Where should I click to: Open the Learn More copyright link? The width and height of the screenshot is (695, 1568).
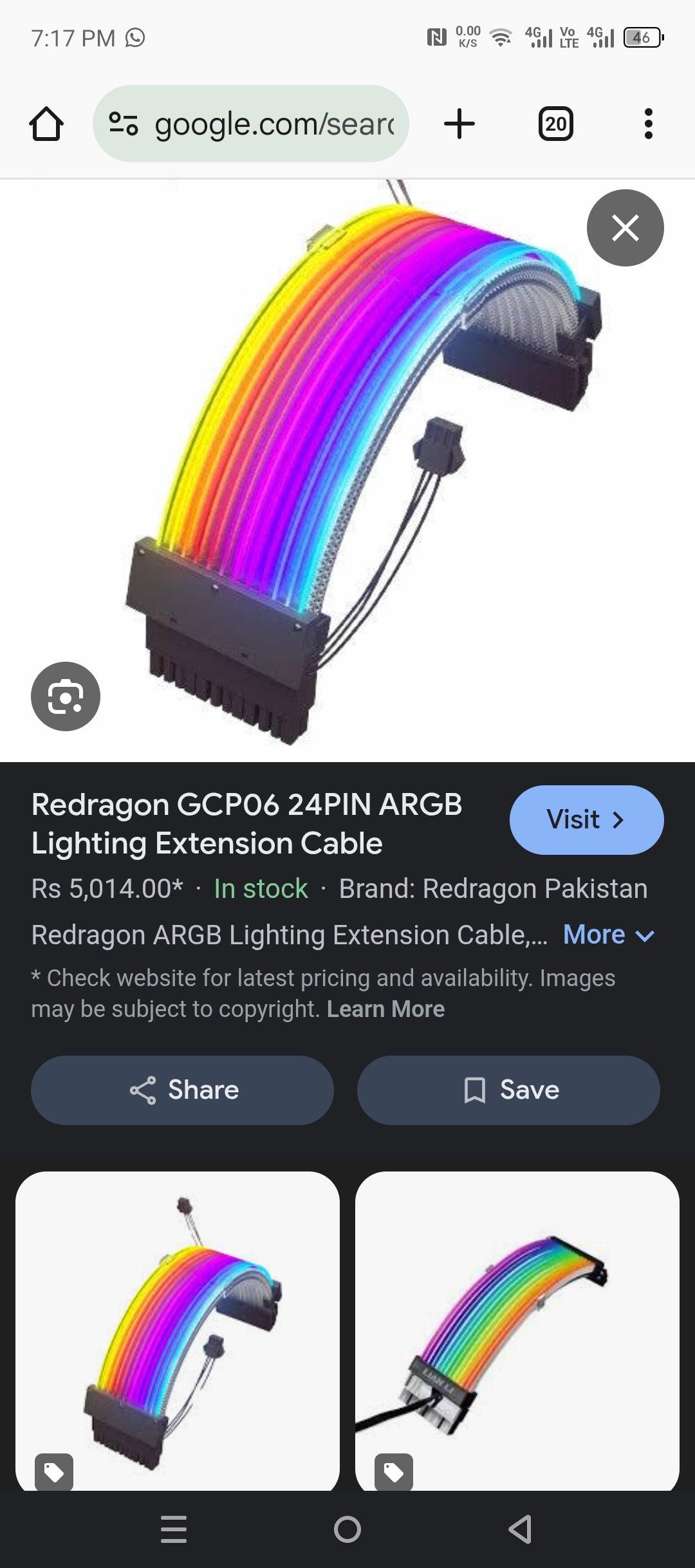pyautogui.click(x=385, y=1009)
